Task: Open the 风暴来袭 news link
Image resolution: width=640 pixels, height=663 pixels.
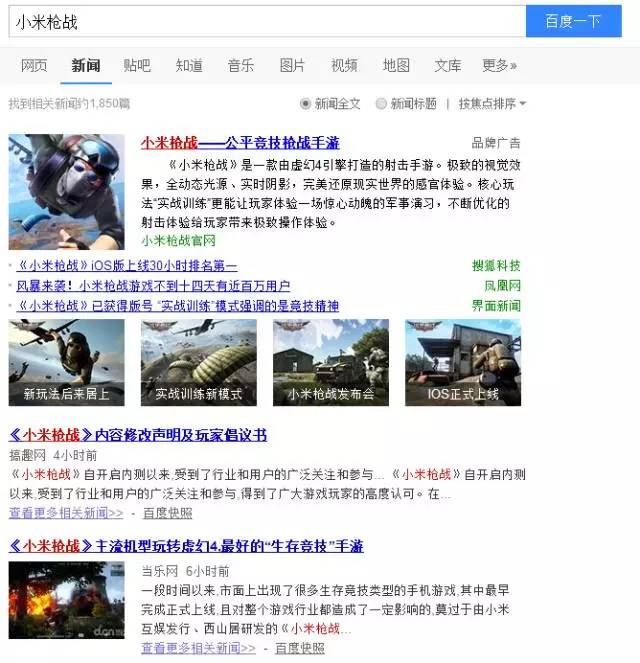Action: (152, 286)
